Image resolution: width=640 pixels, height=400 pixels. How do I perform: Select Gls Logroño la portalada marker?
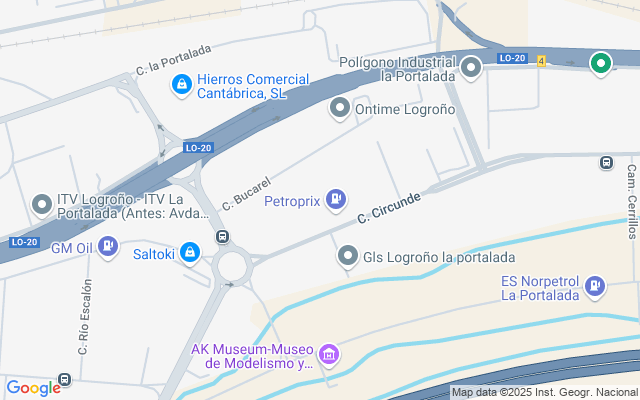point(348,257)
